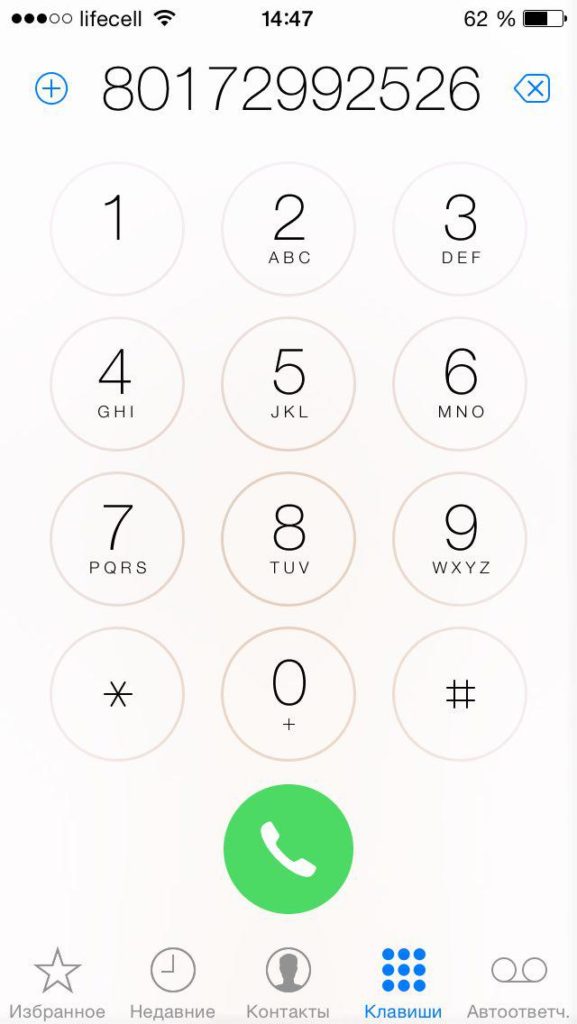Tap the hash key
The width and height of the screenshot is (577, 1024).
(460, 695)
